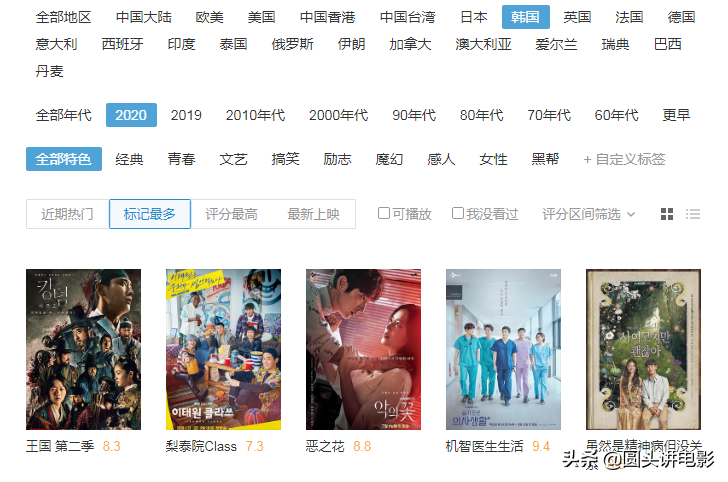Filter by region 日本
The width and height of the screenshot is (728, 482).
click(474, 17)
